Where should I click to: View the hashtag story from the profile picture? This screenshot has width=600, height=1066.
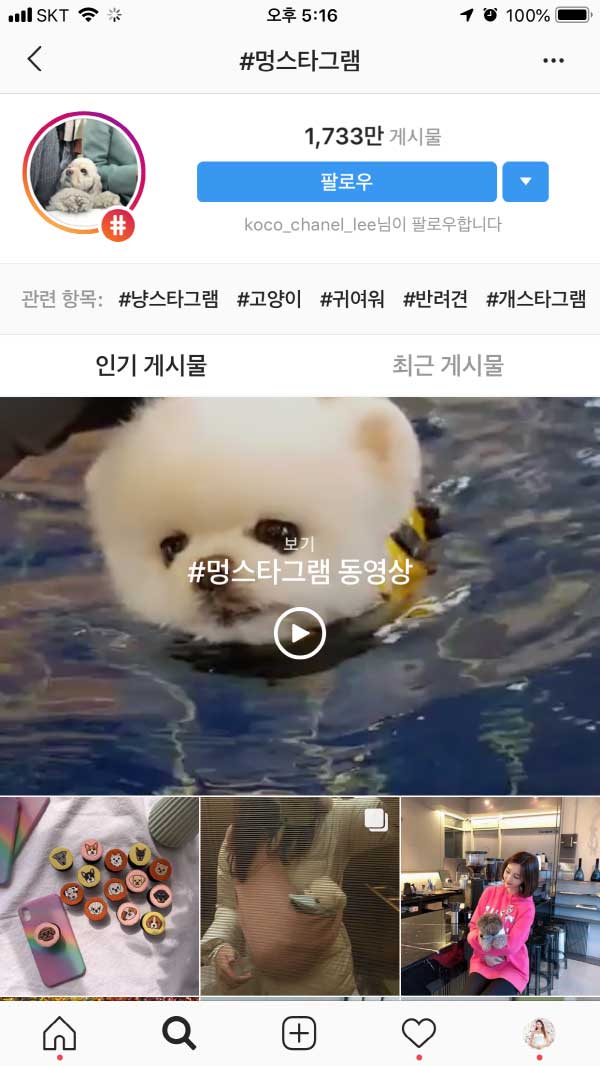[85, 172]
